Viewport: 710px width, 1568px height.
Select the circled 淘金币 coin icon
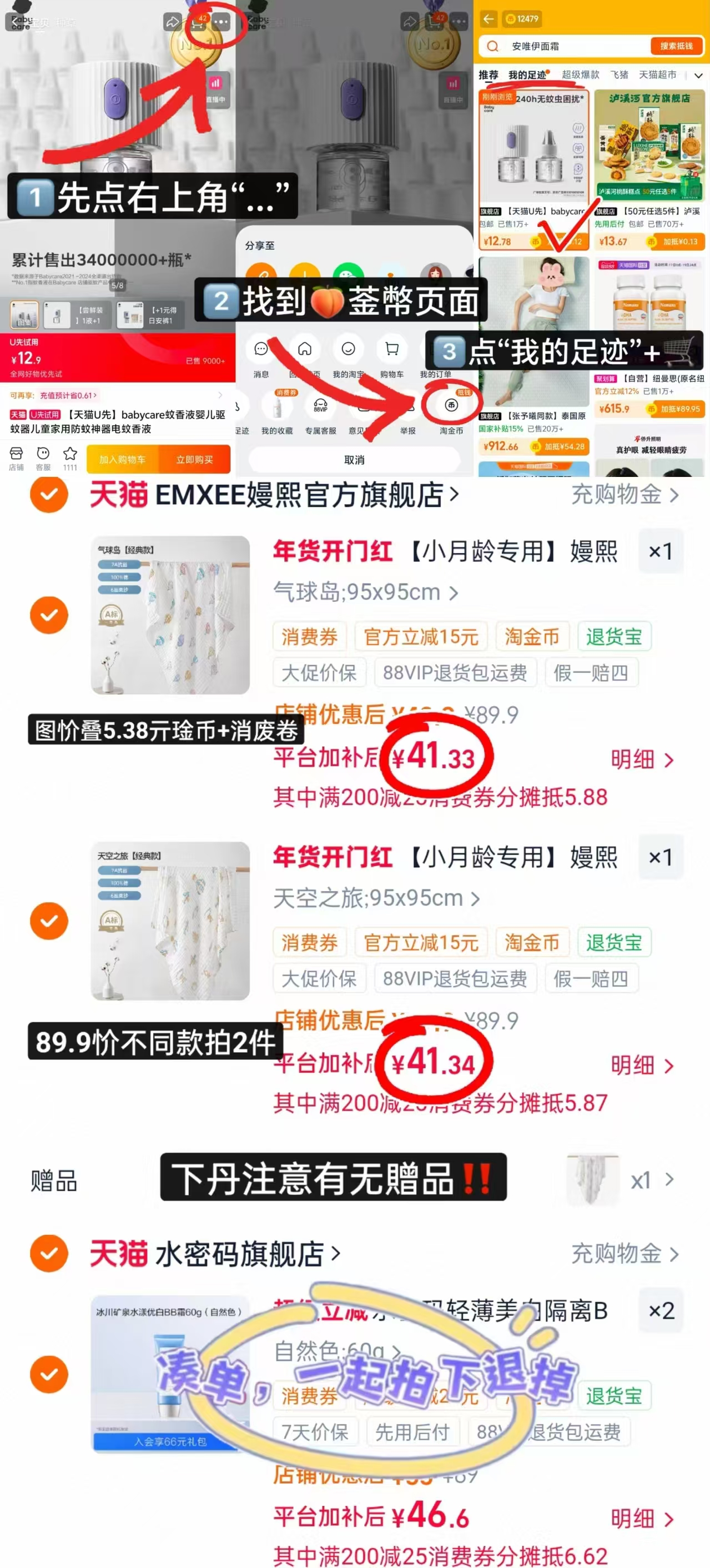click(x=452, y=405)
